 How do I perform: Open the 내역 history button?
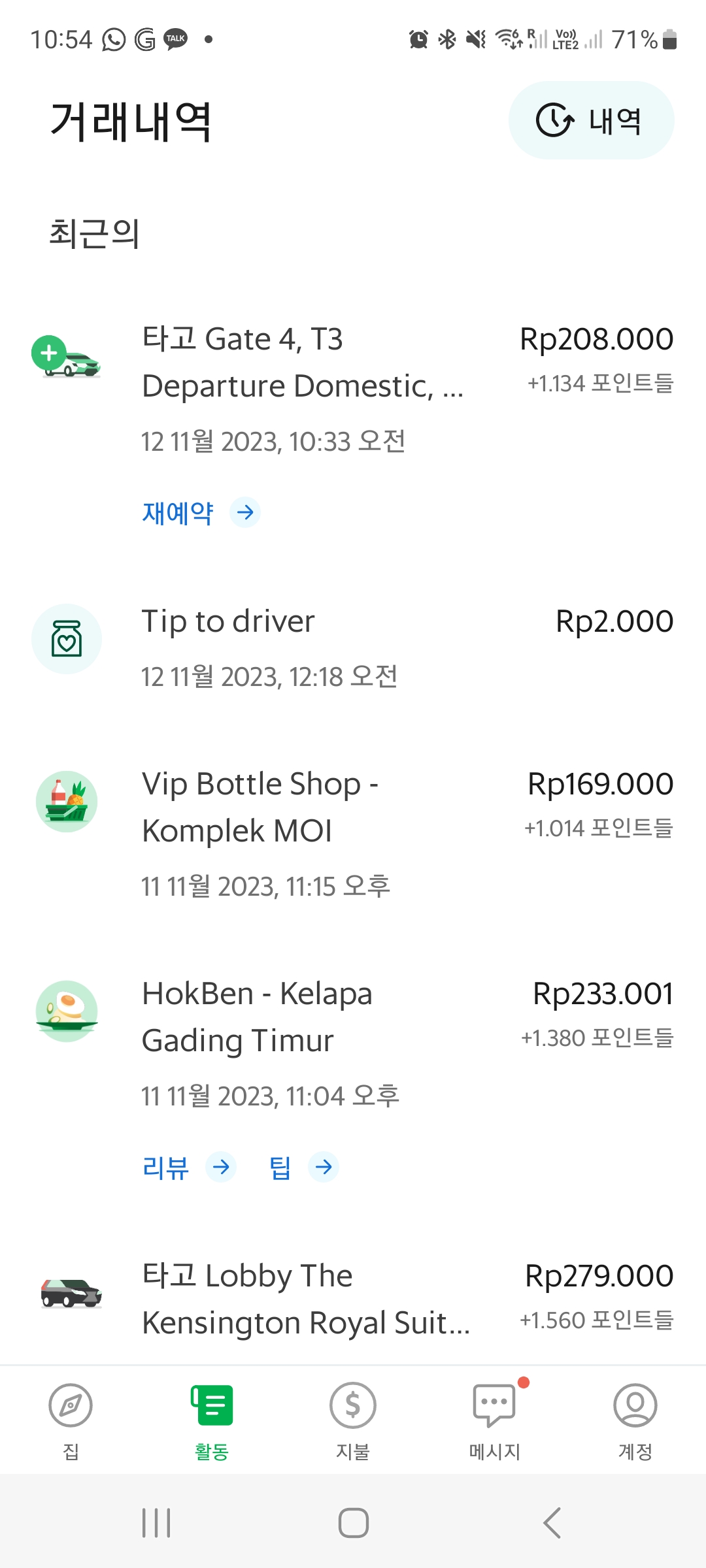[591, 120]
